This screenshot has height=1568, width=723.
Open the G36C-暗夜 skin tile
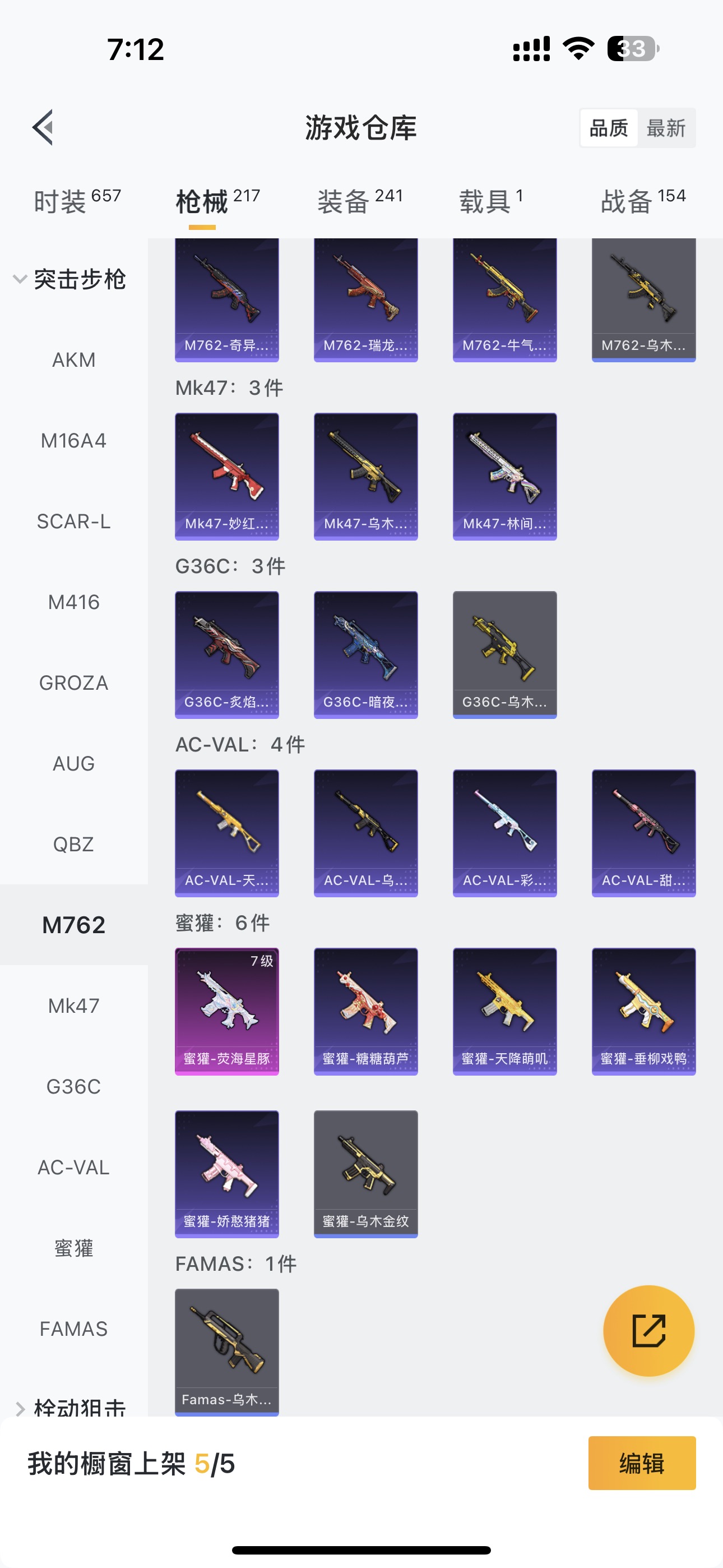click(x=365, y=654)
